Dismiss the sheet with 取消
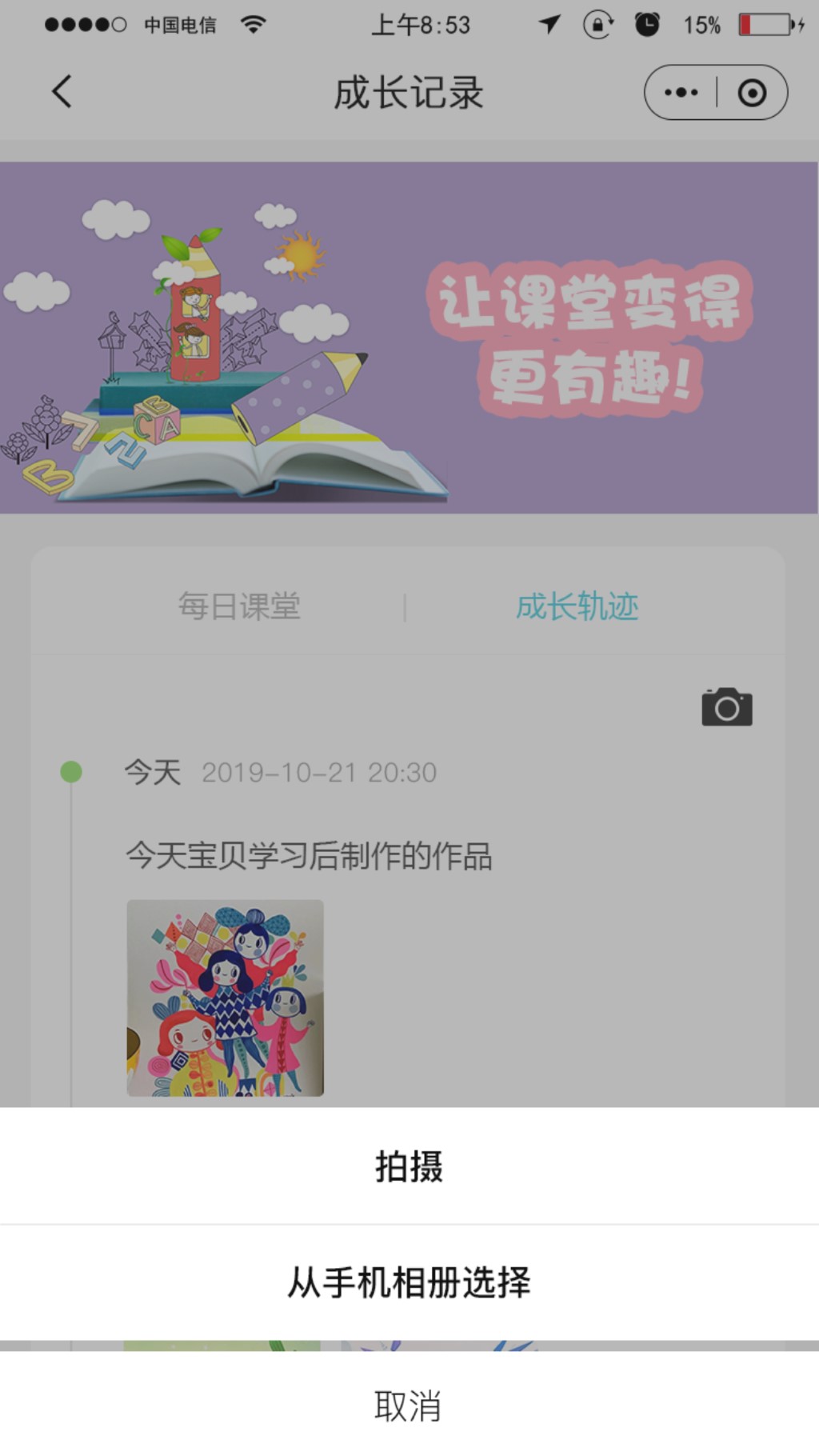 (409, 1406)
